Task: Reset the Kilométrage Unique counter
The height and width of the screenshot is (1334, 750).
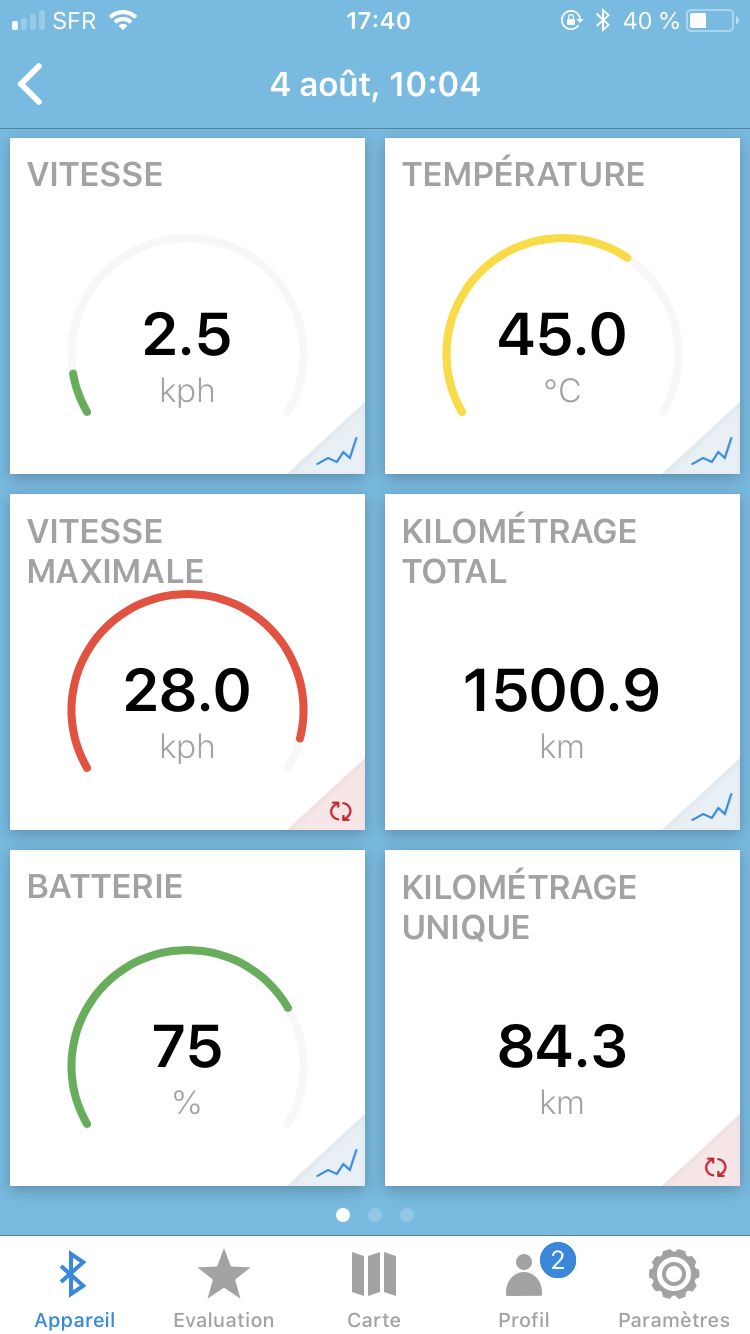Action: pos(715,1166)
